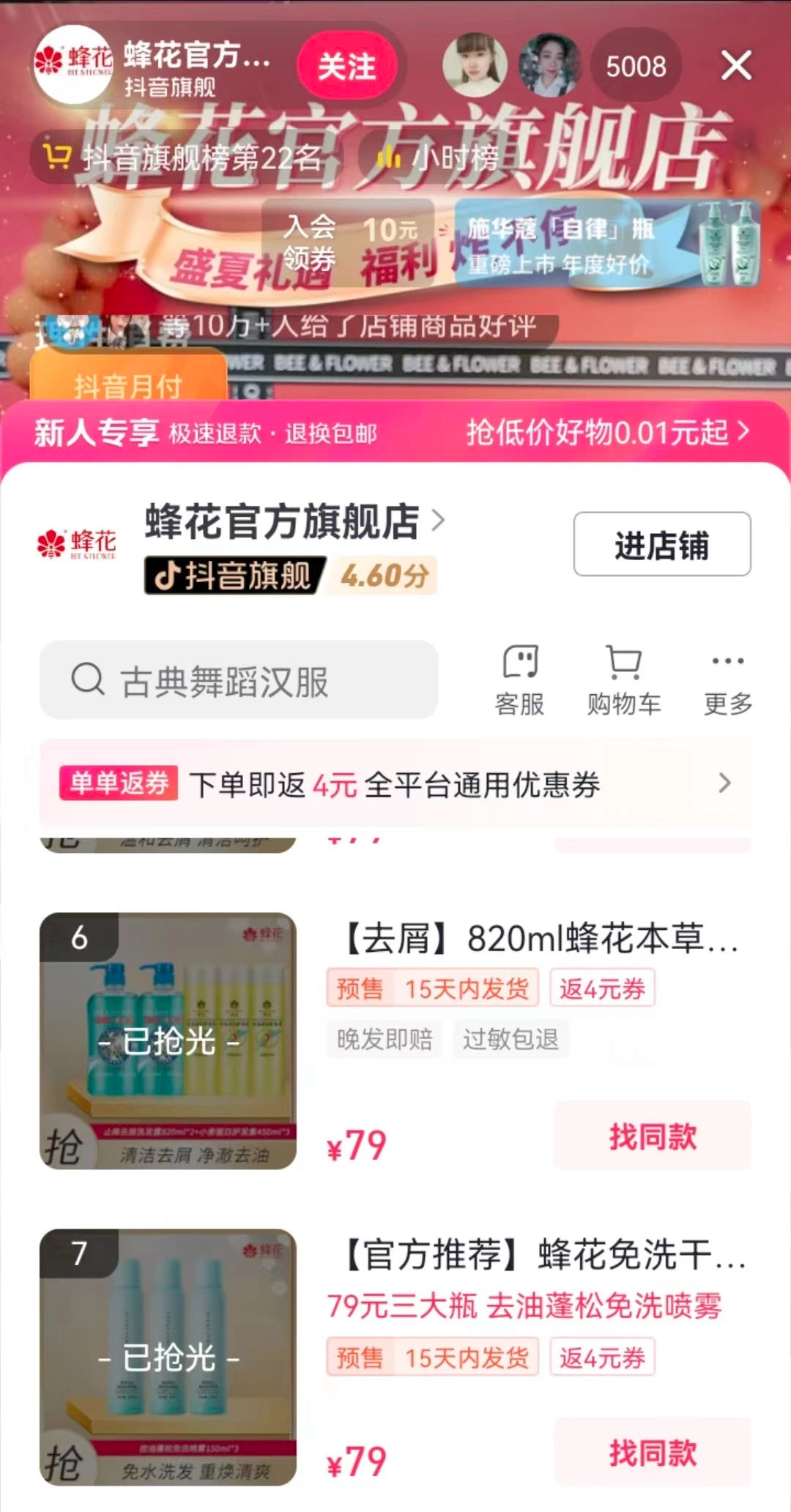Viewport: 791px width, 1512px height.
Task: Open the 施华蔻「自律」瓶 promo banner
Action: (x=606, y=245)
